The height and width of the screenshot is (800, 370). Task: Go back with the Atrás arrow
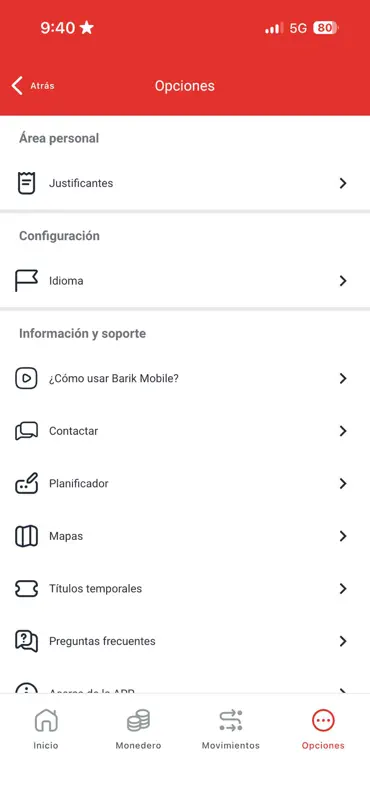click(x=33, y=86)
